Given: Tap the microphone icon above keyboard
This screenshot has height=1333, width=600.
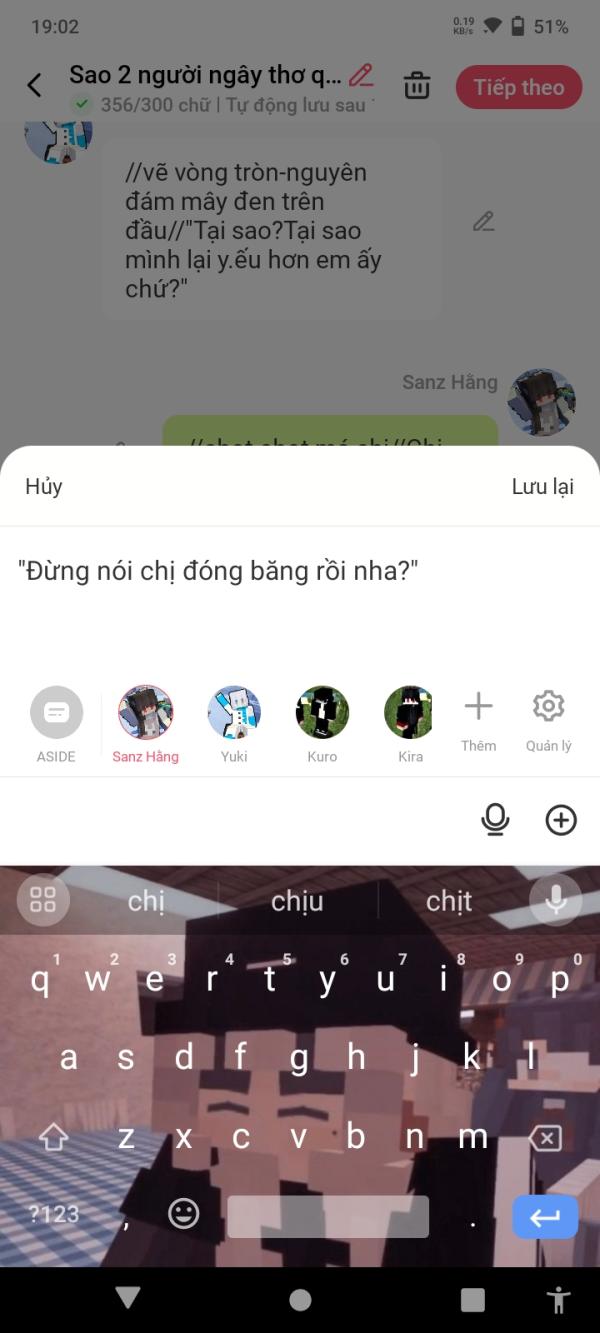Looking at the screenshot, I should click(x=495, y=820).
